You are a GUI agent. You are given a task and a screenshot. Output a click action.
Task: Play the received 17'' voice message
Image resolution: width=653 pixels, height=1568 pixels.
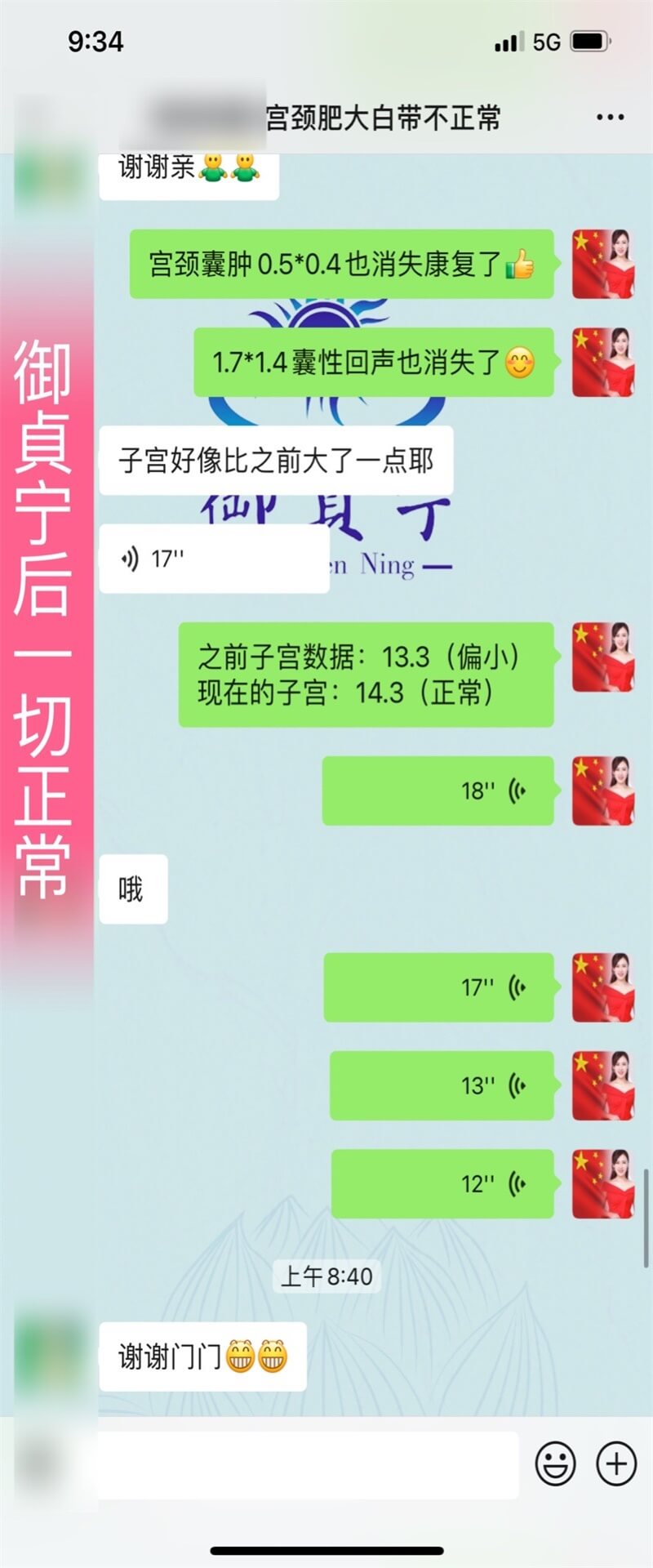point(214,559)
